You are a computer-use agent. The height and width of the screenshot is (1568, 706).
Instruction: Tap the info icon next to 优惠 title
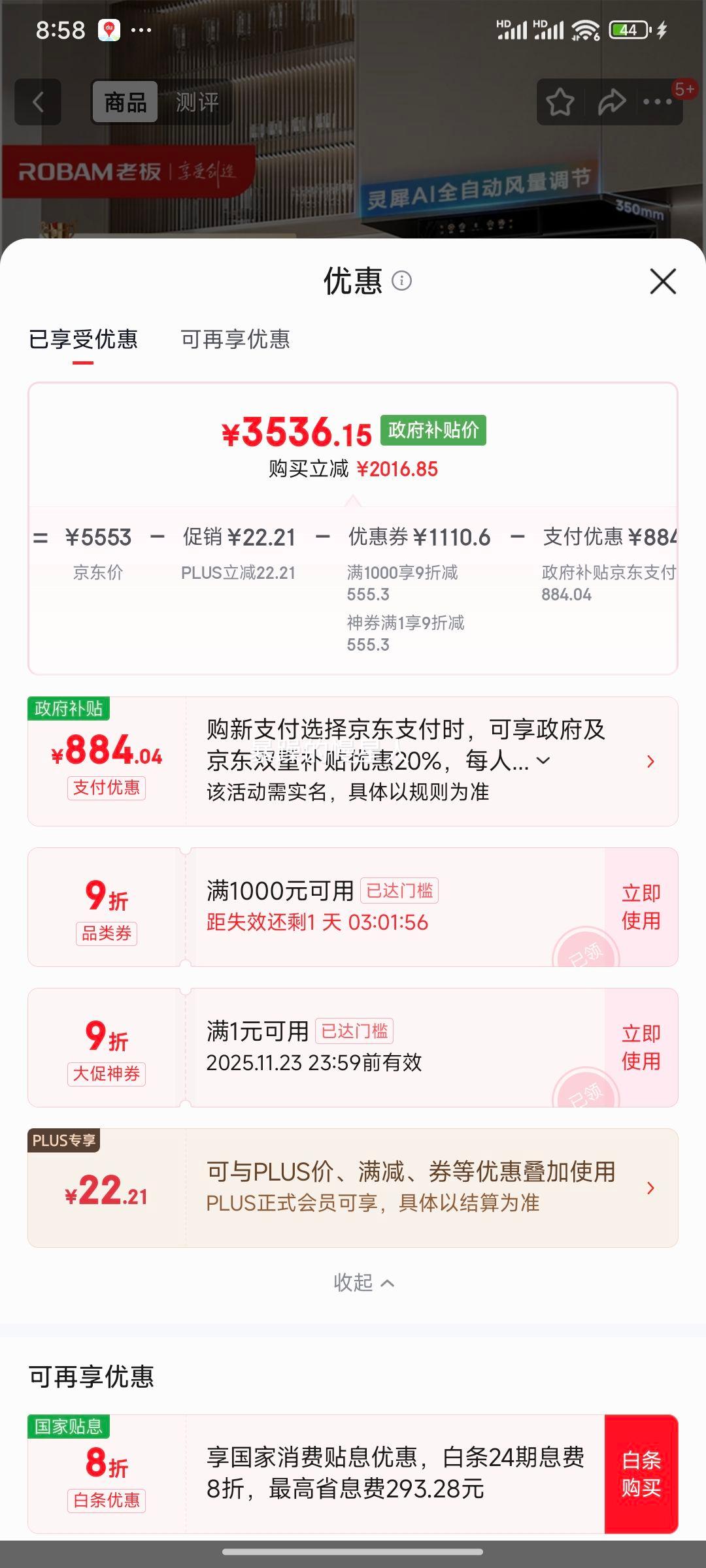(401, 282)
